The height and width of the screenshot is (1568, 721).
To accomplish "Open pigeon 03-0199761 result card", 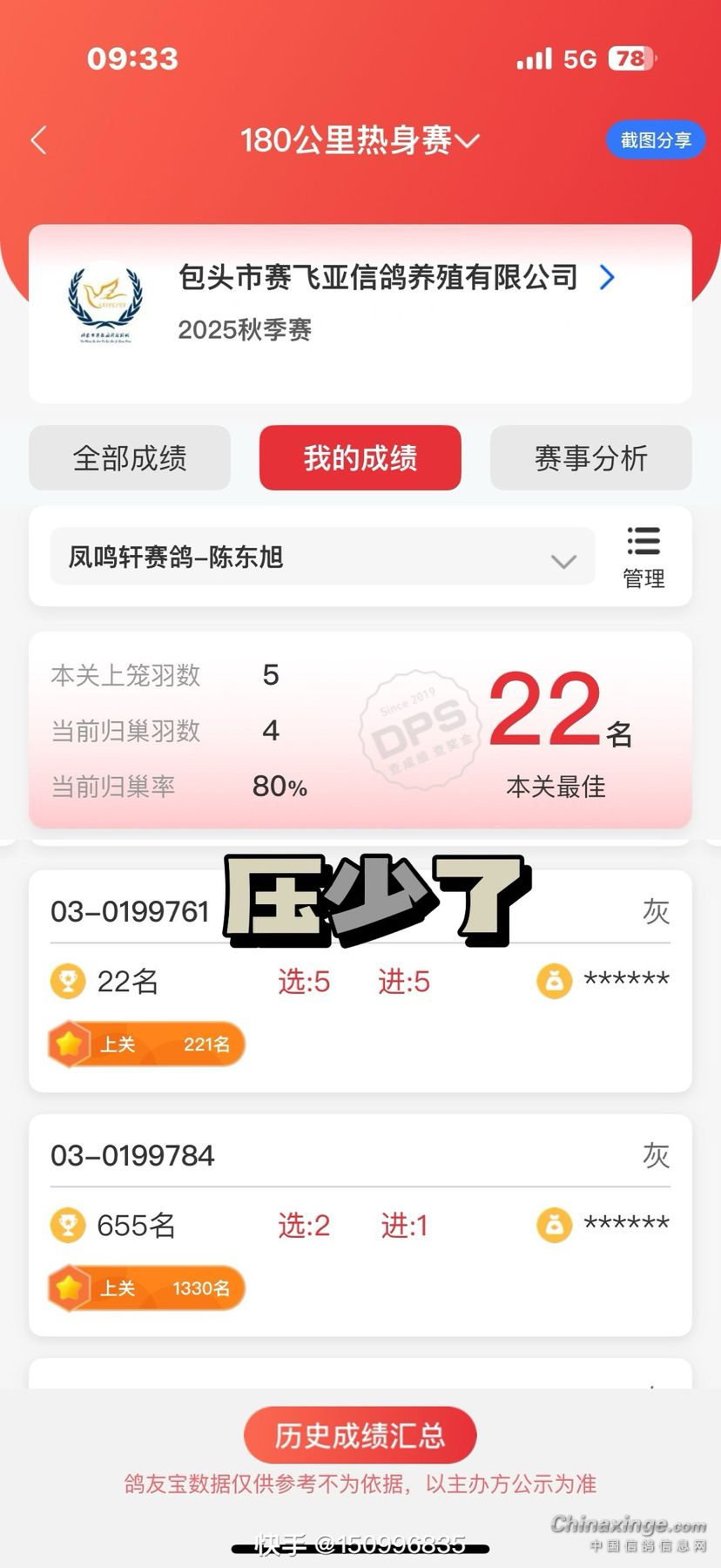I will tap(360, 981).
